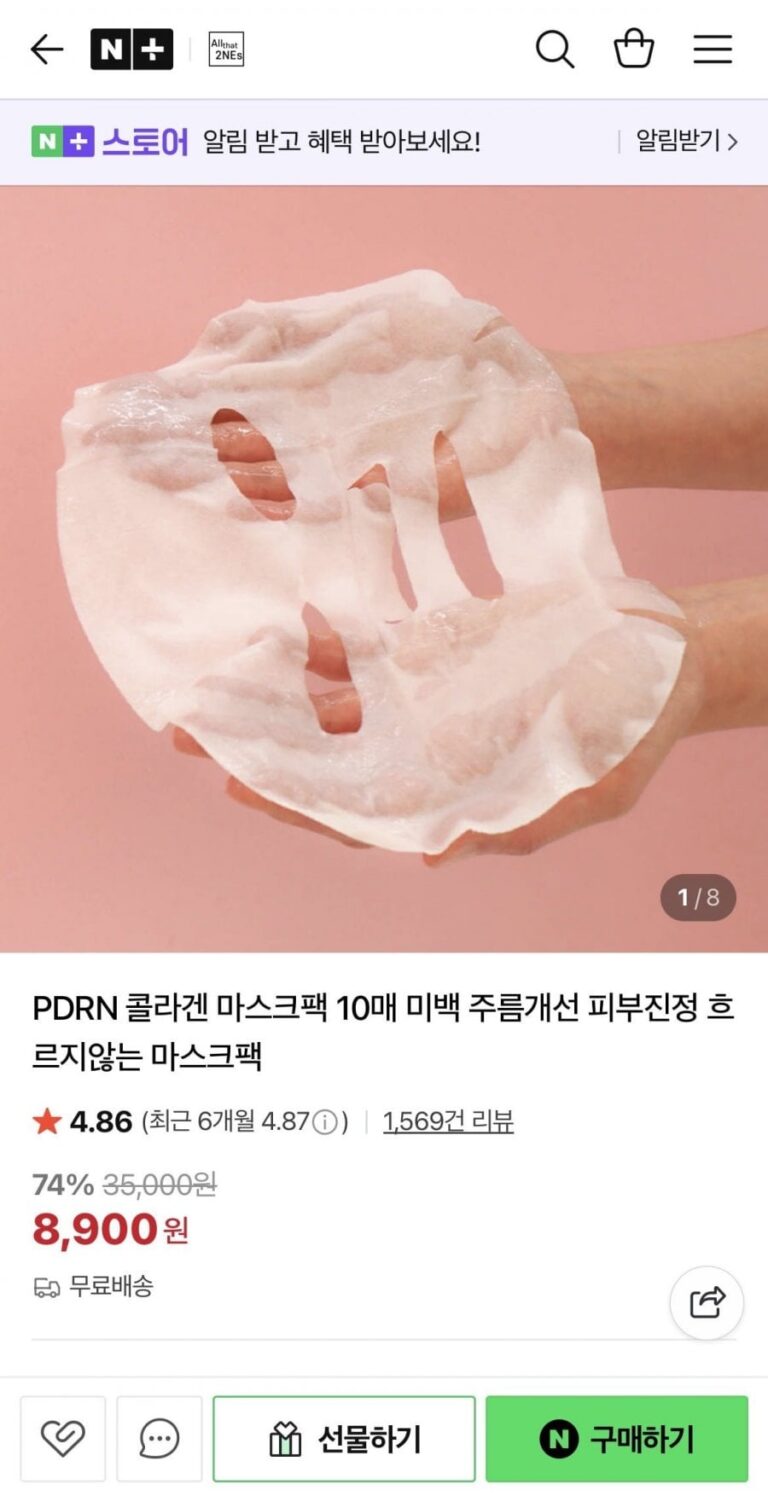Viewport: 768px width, 1502px height.
Task: Open the search magnifier
Action: (x=555, y=49)
